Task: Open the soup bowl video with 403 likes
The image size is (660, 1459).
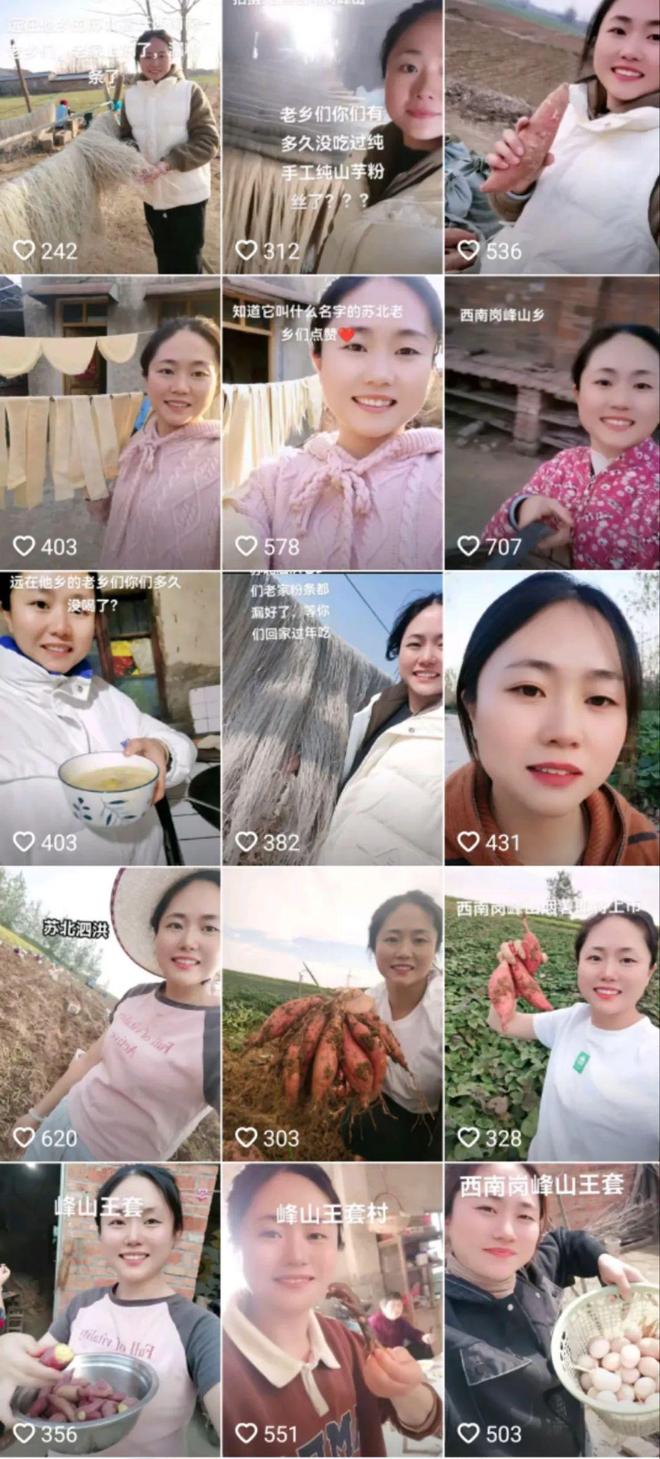Action: [110, 718]
